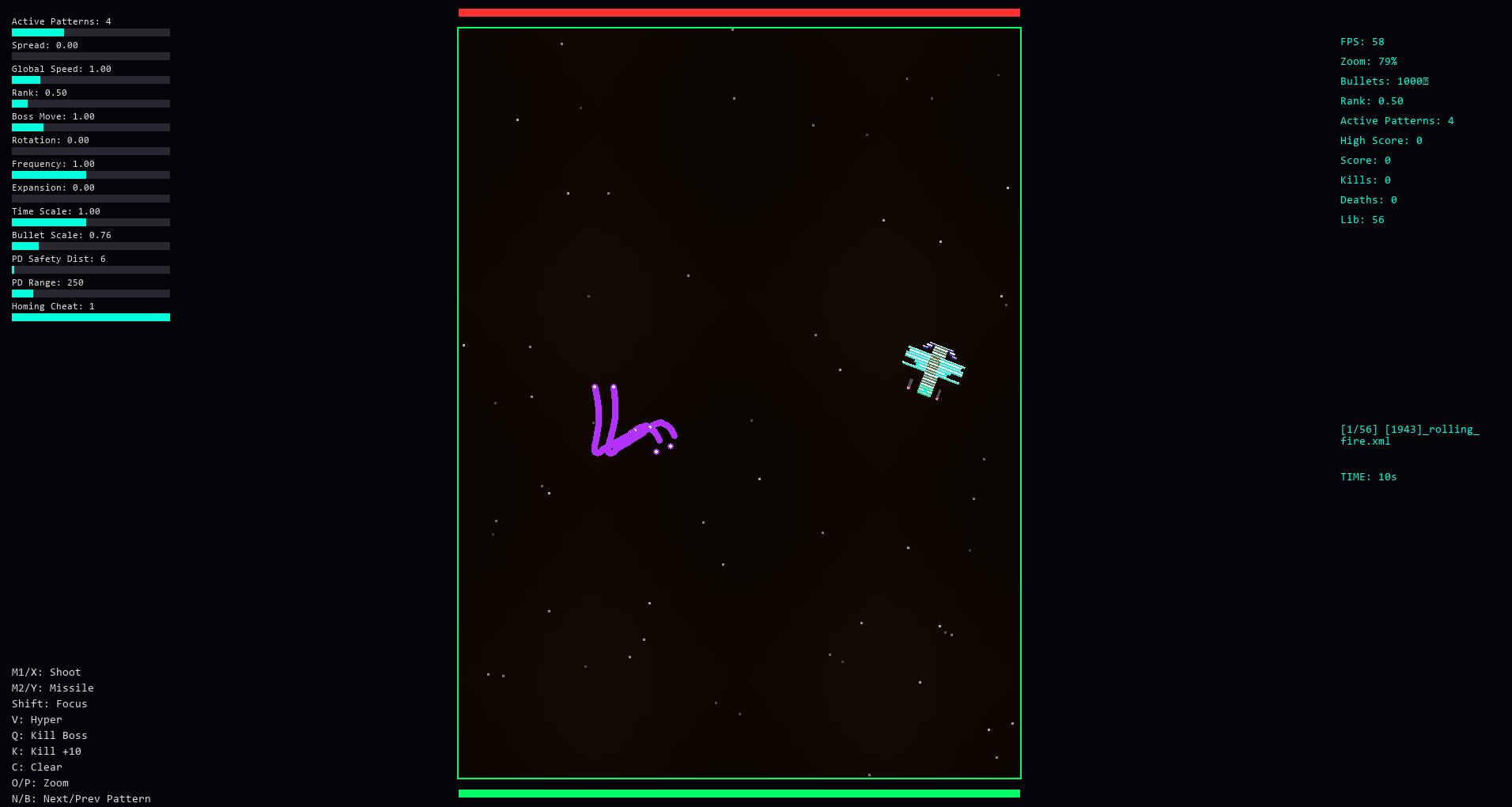The width and height of the screenshot is (1512, 807).
Task: Set the Expansion slider
Action: [91, 199]
